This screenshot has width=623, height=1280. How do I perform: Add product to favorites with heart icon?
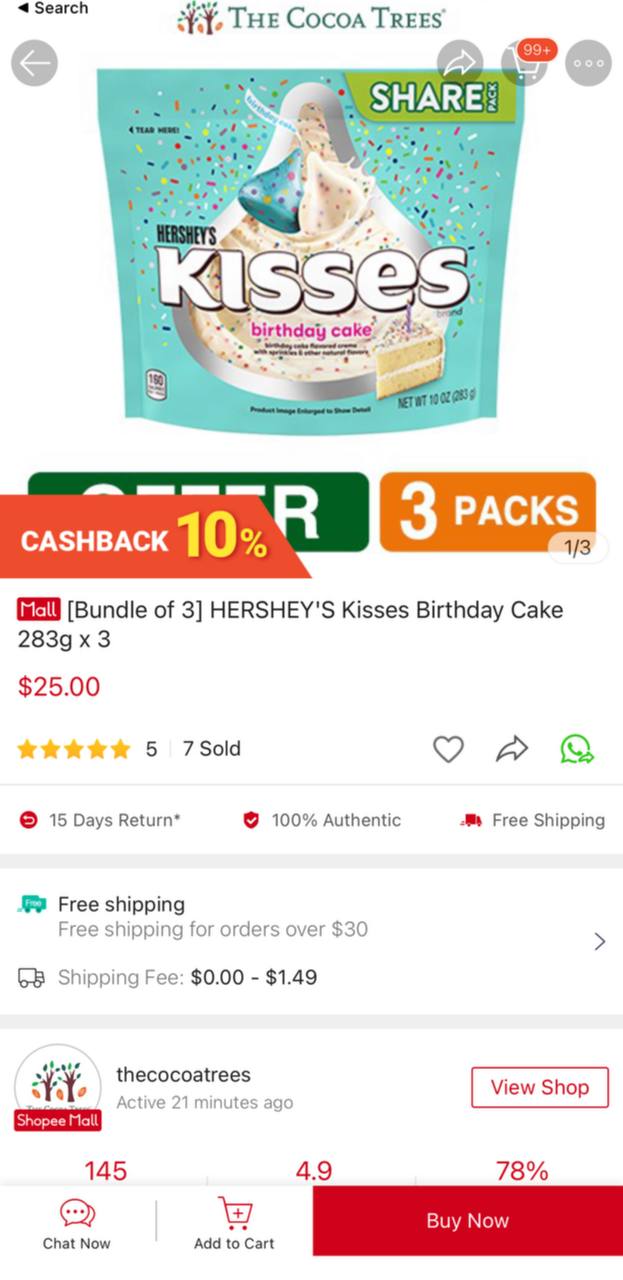pyautogui.click(x=448, y=749)
